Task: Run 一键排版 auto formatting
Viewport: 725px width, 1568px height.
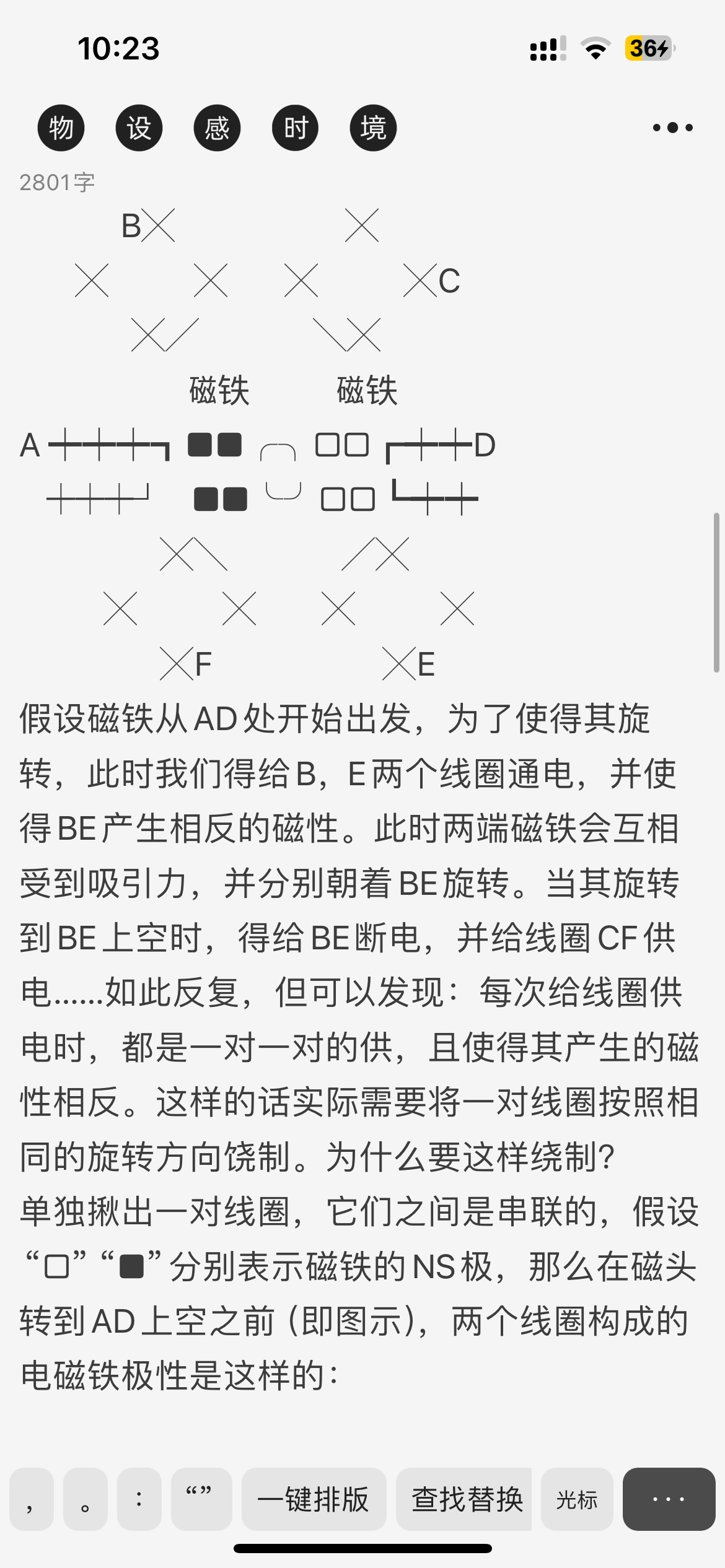Action: 314,1499
